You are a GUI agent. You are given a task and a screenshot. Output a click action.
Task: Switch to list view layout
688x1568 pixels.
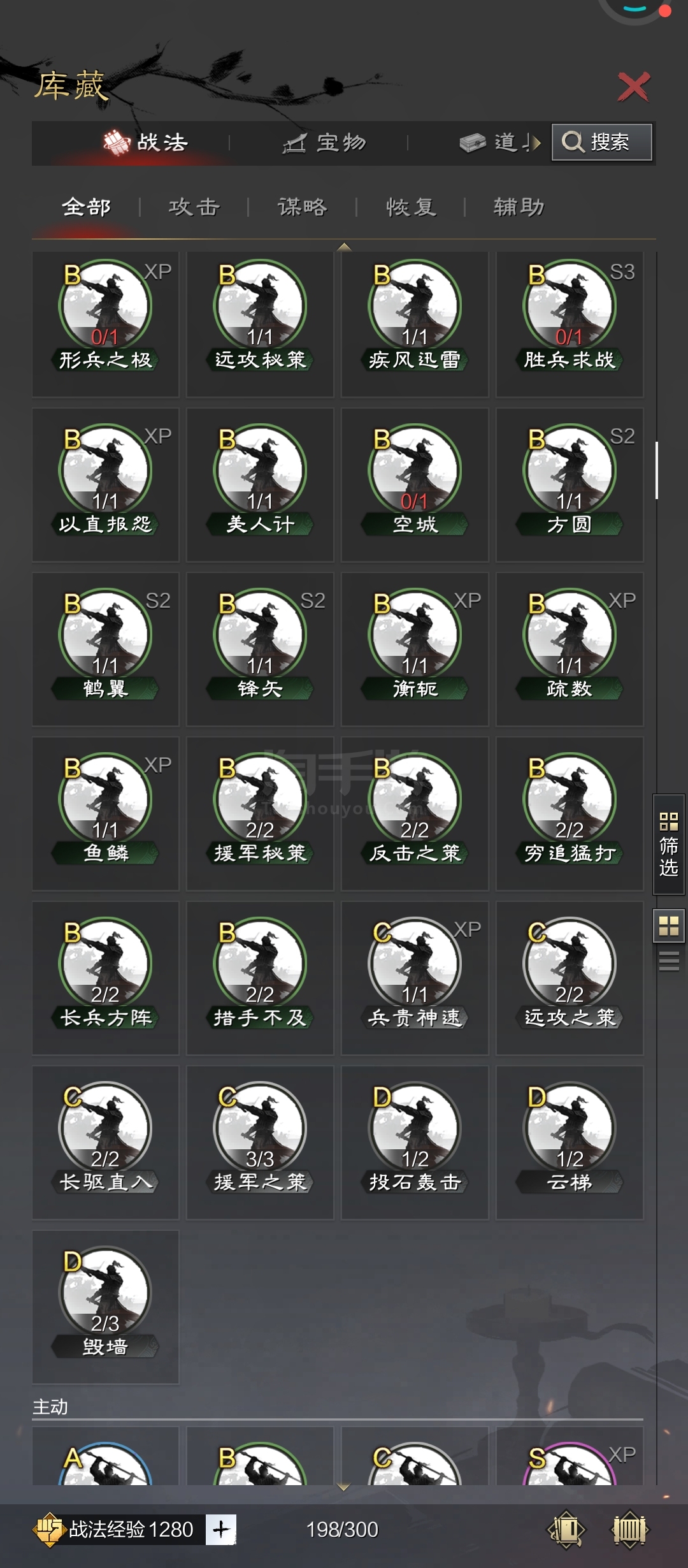pos(669,961)
